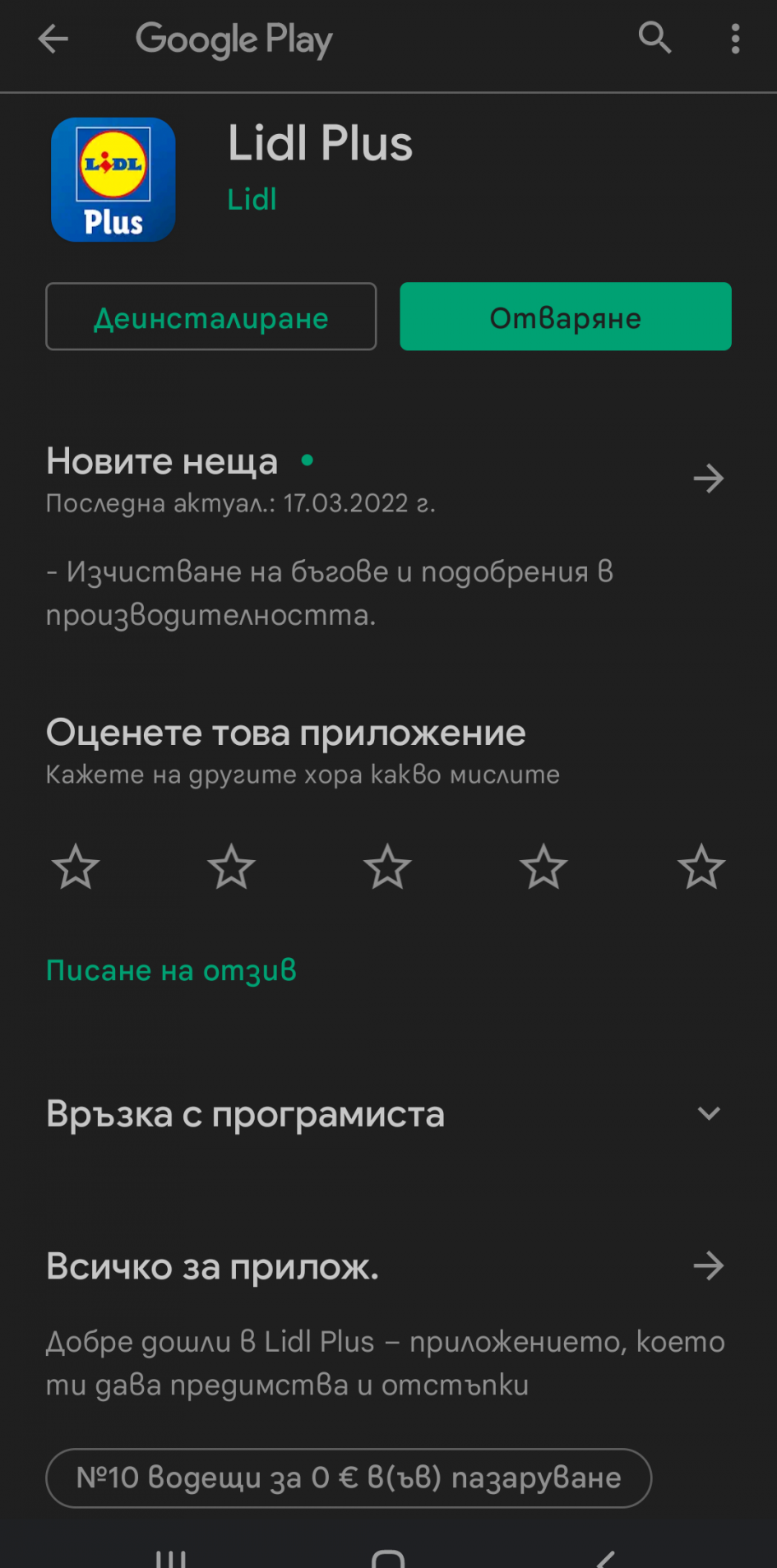Image resolution: width=777 pixels, height=1568 pixels.
Task: Give a three-star rating
Action: click(387, 867)
